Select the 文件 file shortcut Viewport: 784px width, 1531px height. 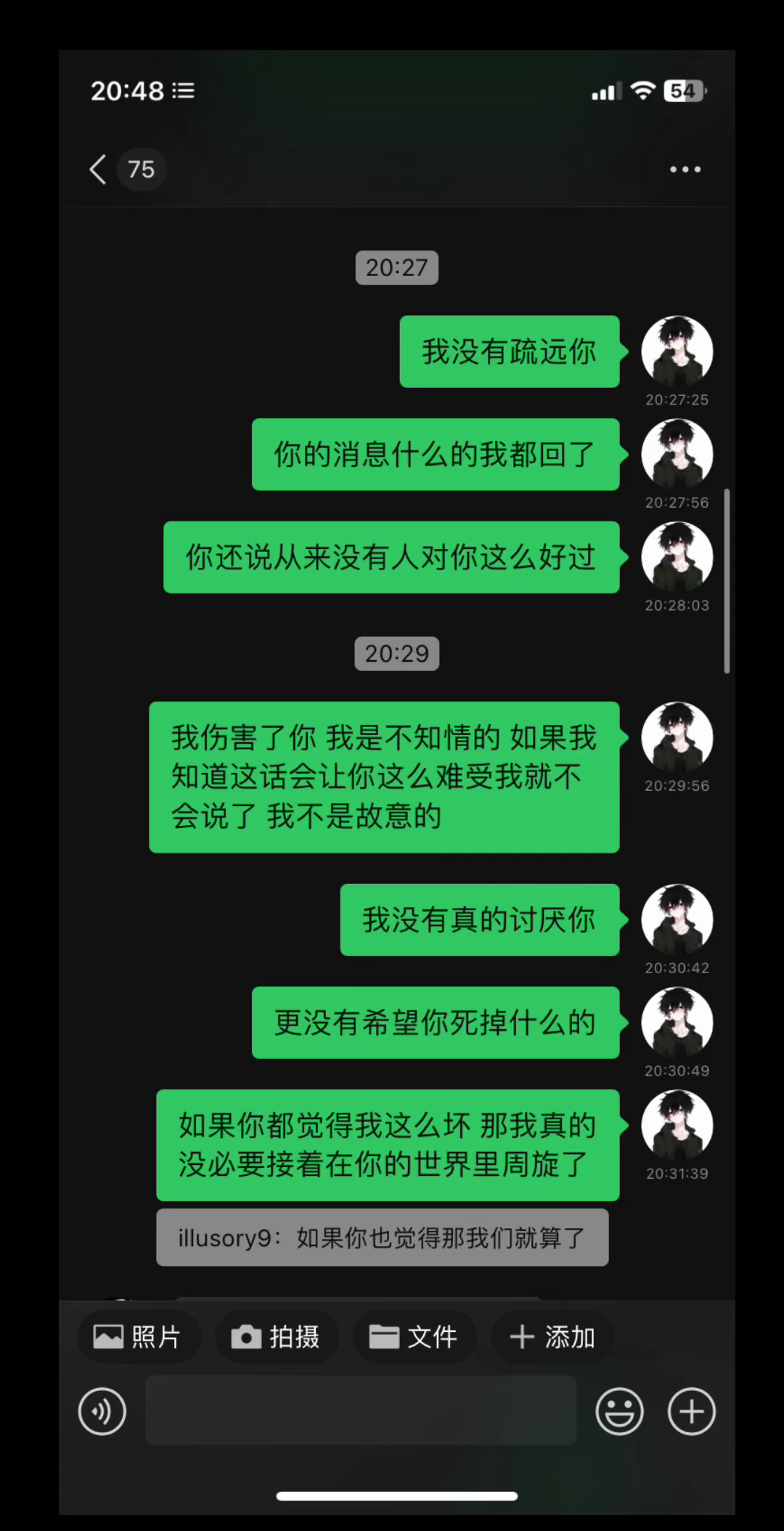[415, 1336]
